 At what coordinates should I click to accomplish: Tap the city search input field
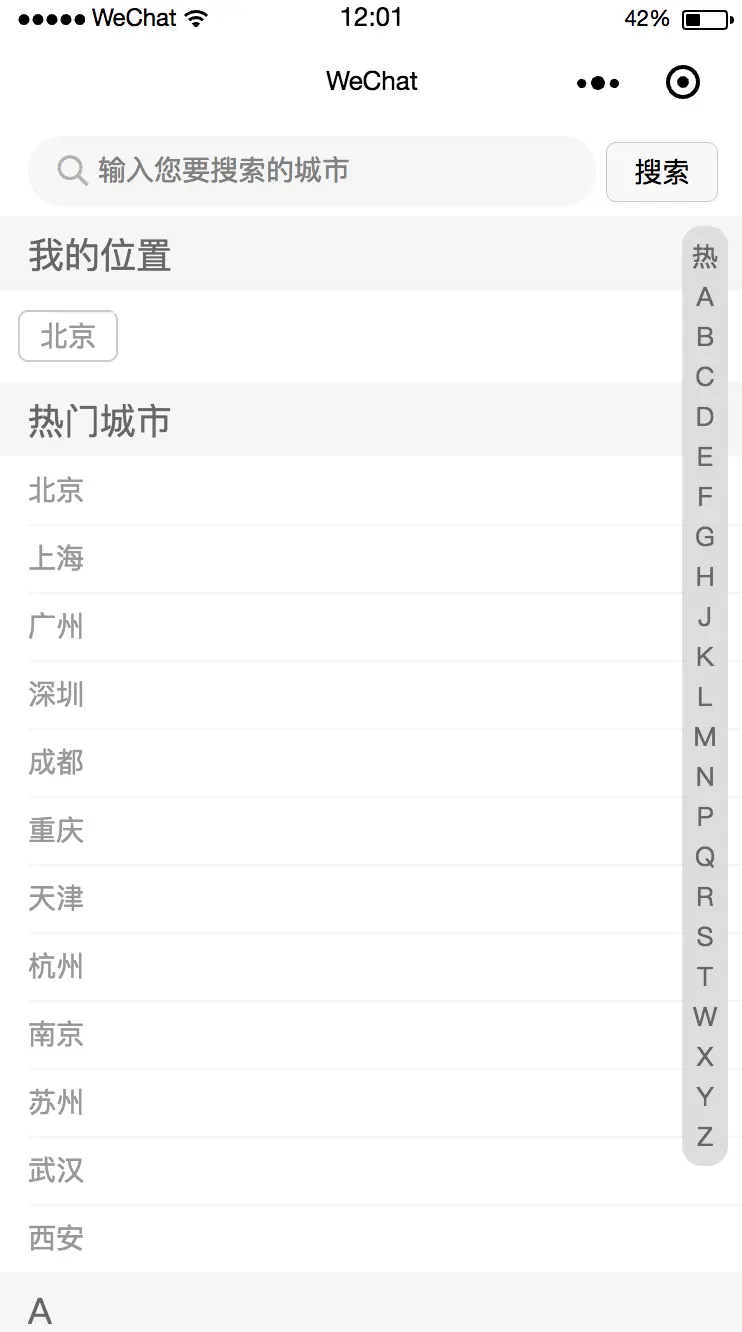coord(312,171)
